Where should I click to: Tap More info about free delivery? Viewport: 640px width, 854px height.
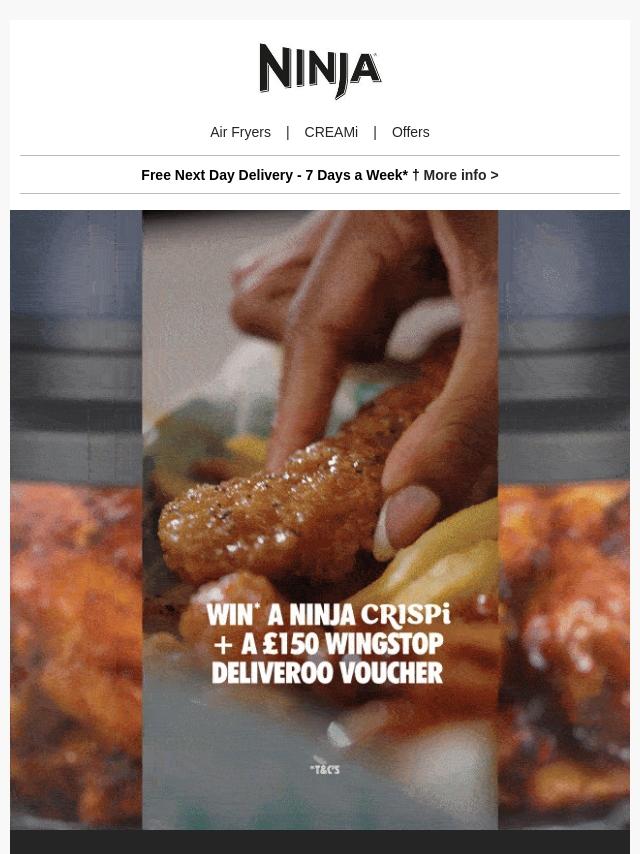pos(460,175)
